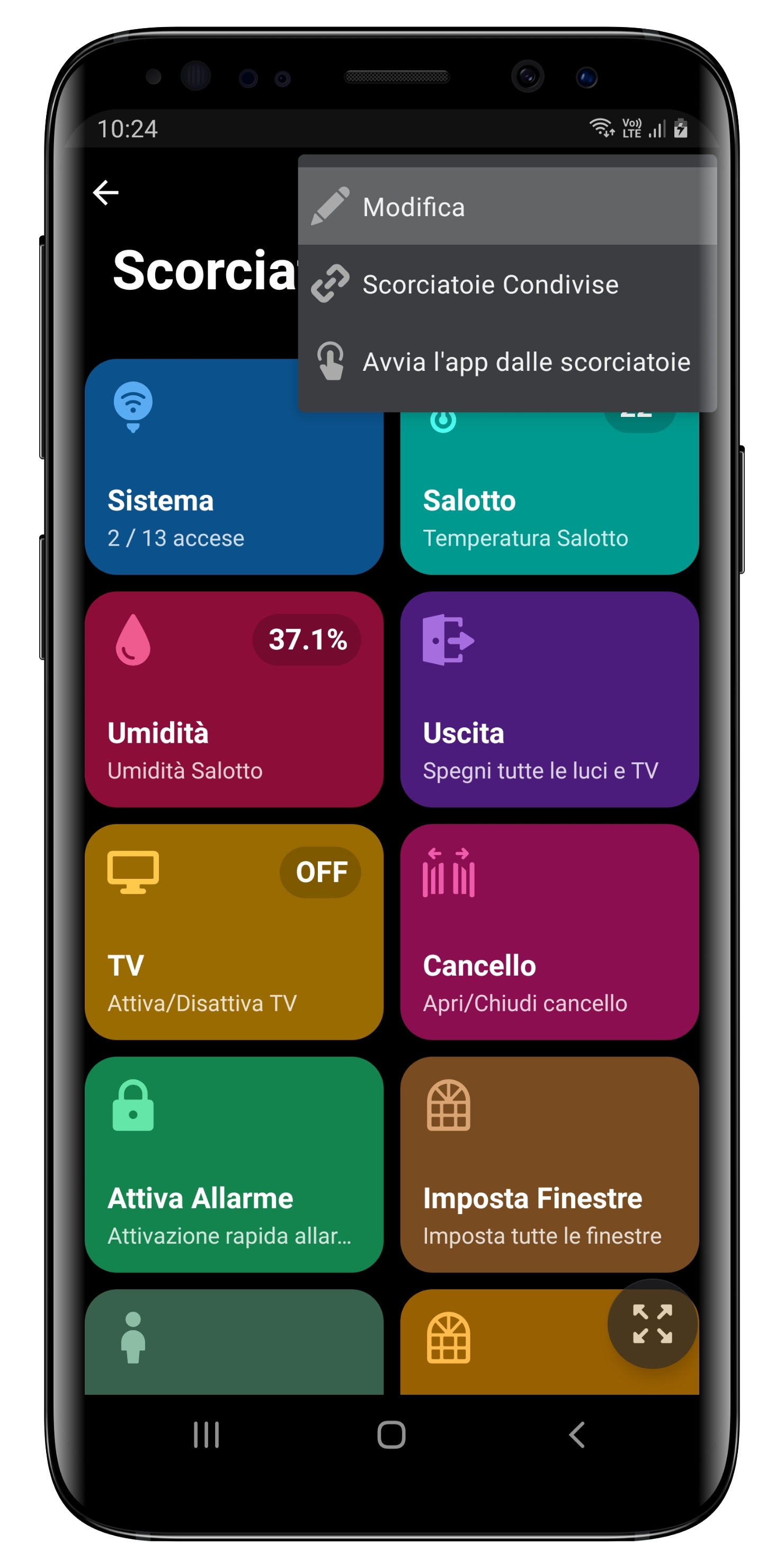The image size is (784, 1568).
Task: Open Scorciatoie Condivise
Action: pos(506,284)
